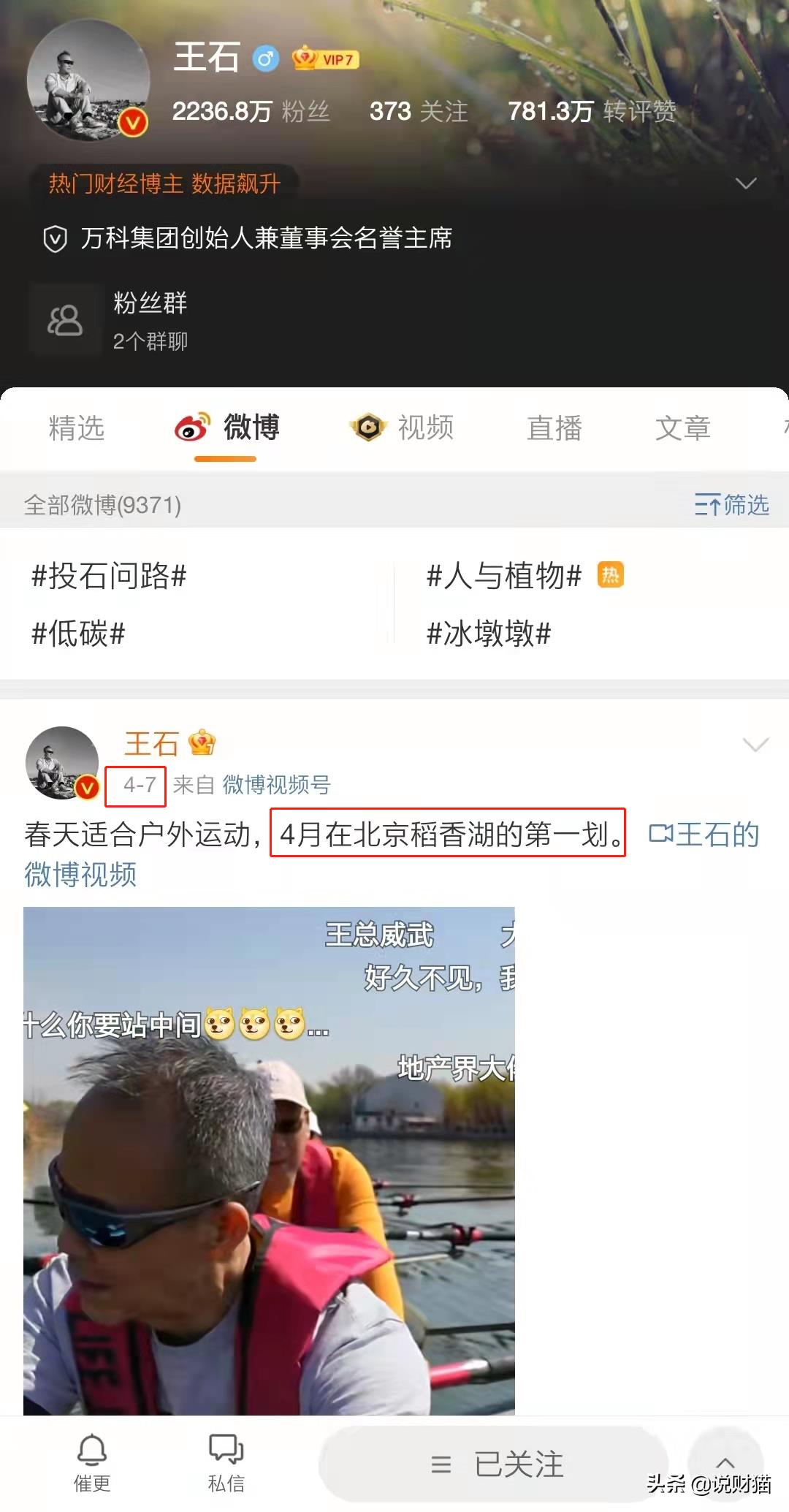Switch to the 精选 tab
Screen dimensions: 789x1512
76,428
